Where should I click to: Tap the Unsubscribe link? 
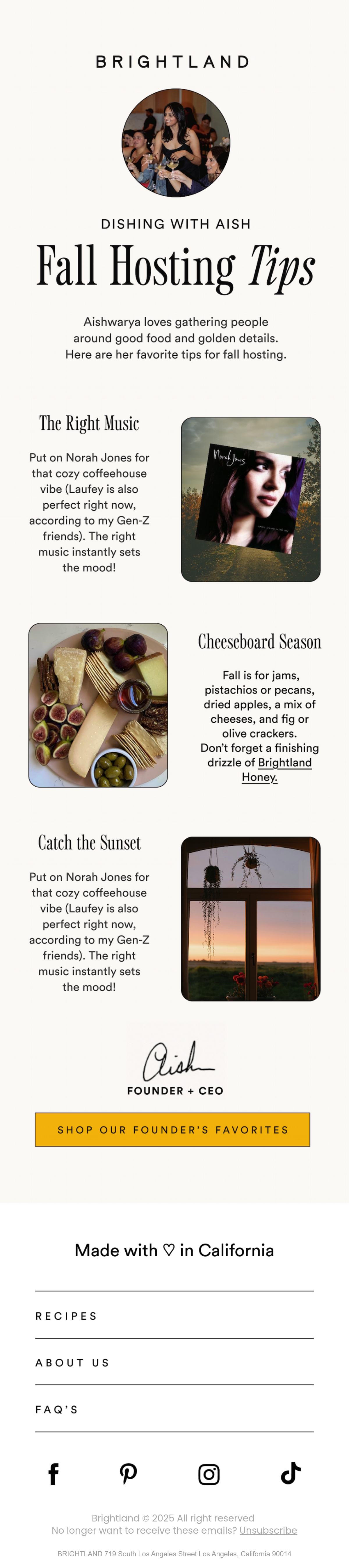268,1530
